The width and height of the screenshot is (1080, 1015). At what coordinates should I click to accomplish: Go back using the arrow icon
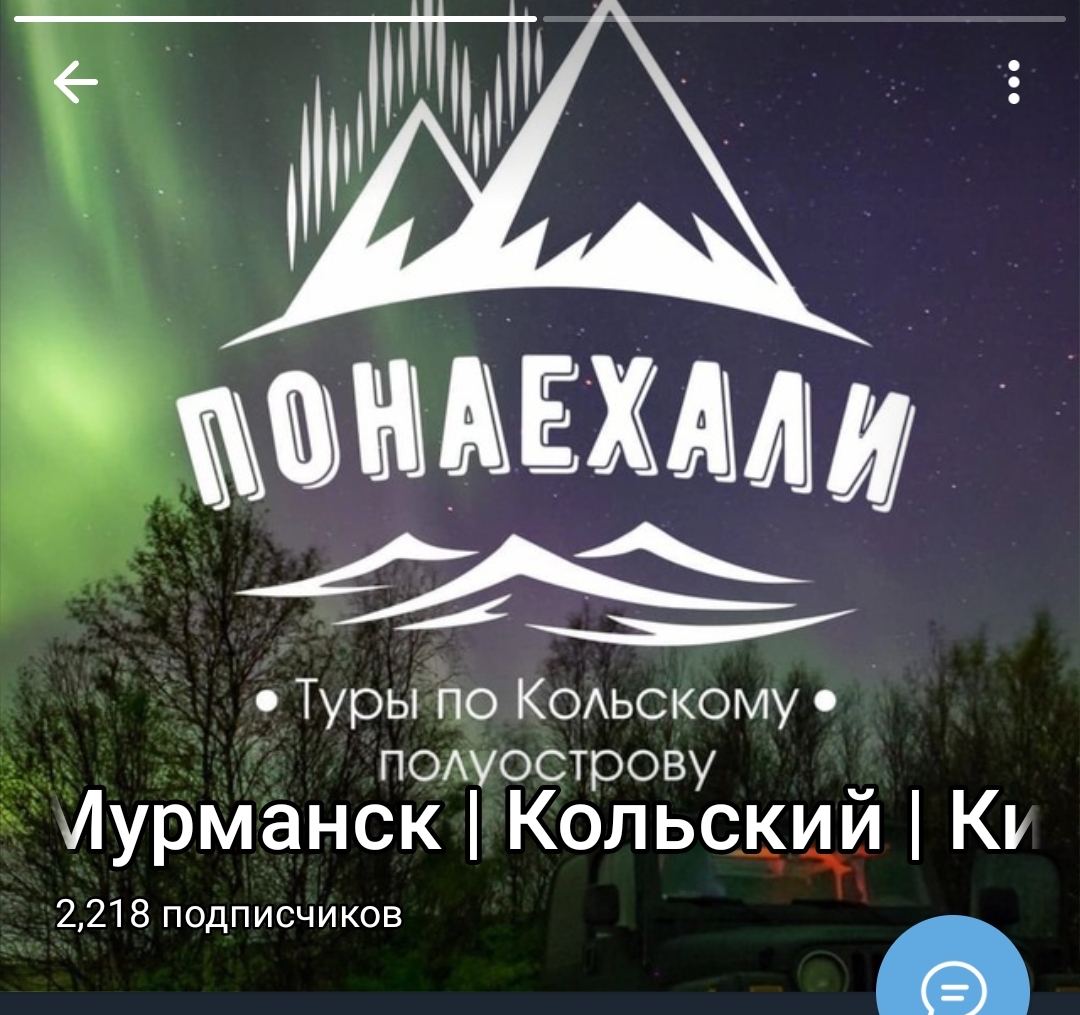76,82
